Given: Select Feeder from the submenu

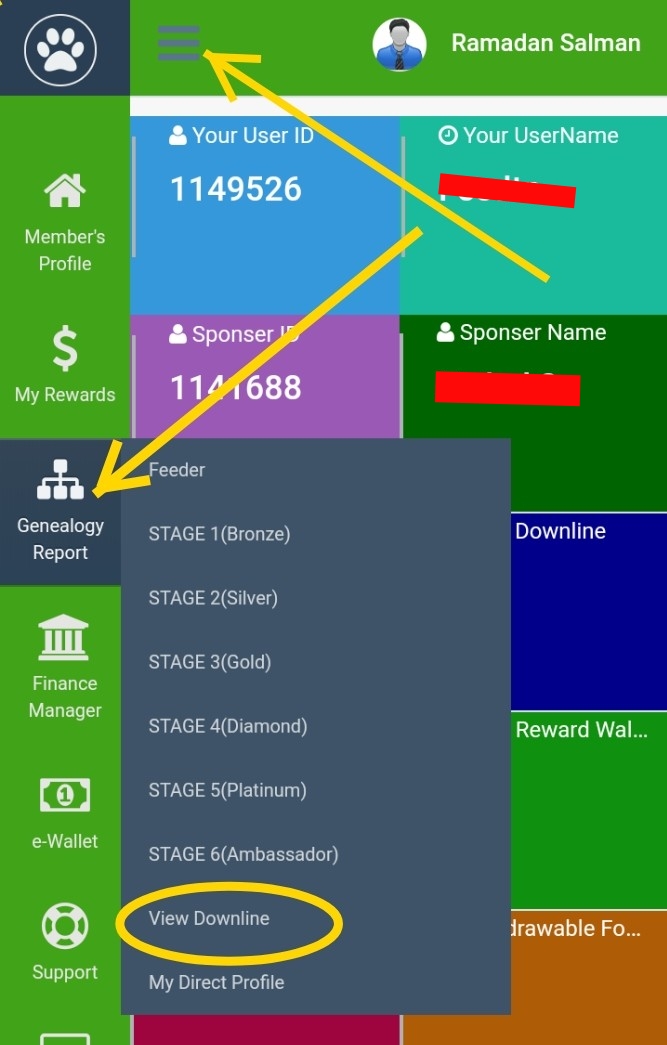Looking at the screenshot, I should pos(177,470).
